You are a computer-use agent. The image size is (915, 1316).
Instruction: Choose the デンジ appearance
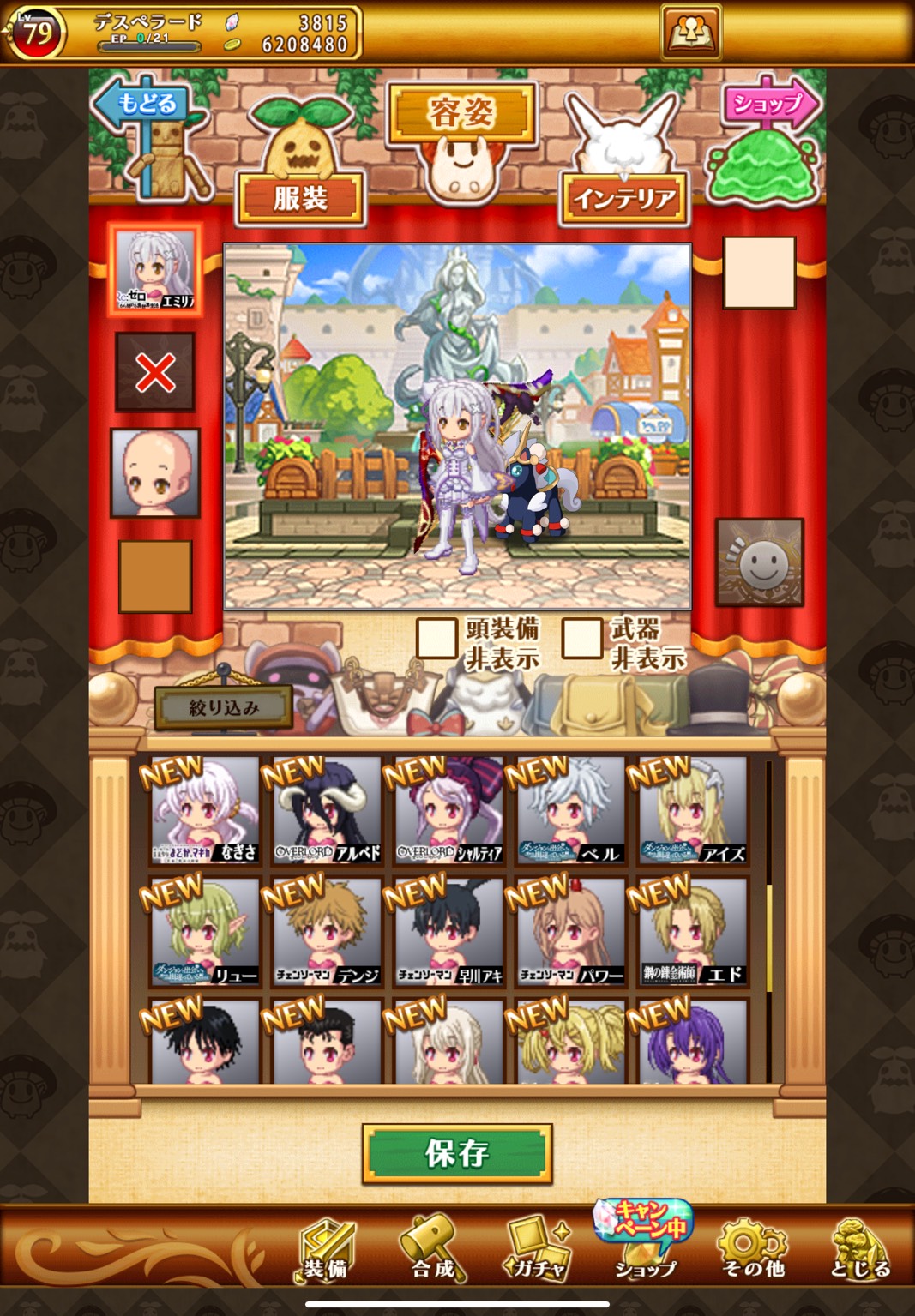pos(327,932)
